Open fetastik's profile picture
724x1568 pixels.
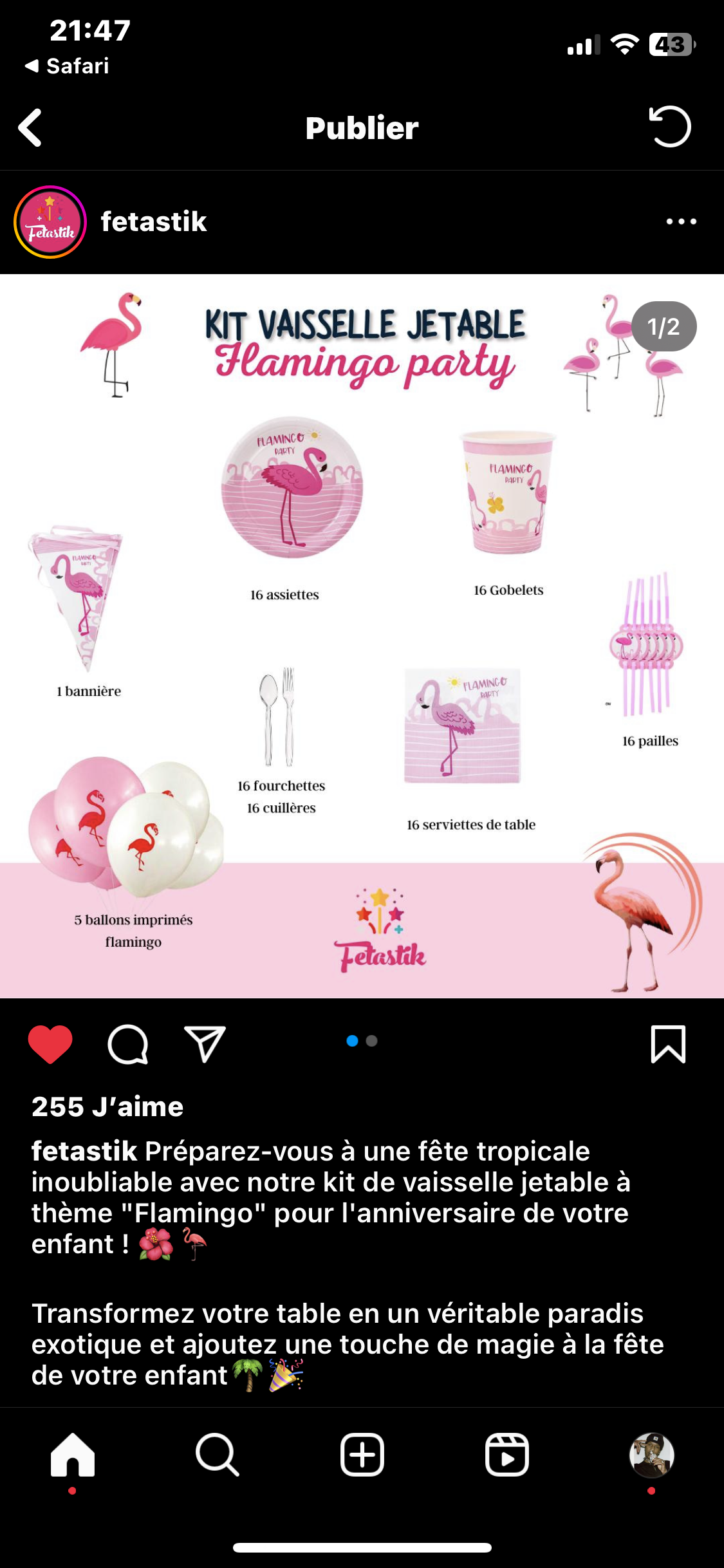pyautogui.click(x=50, y=222)
